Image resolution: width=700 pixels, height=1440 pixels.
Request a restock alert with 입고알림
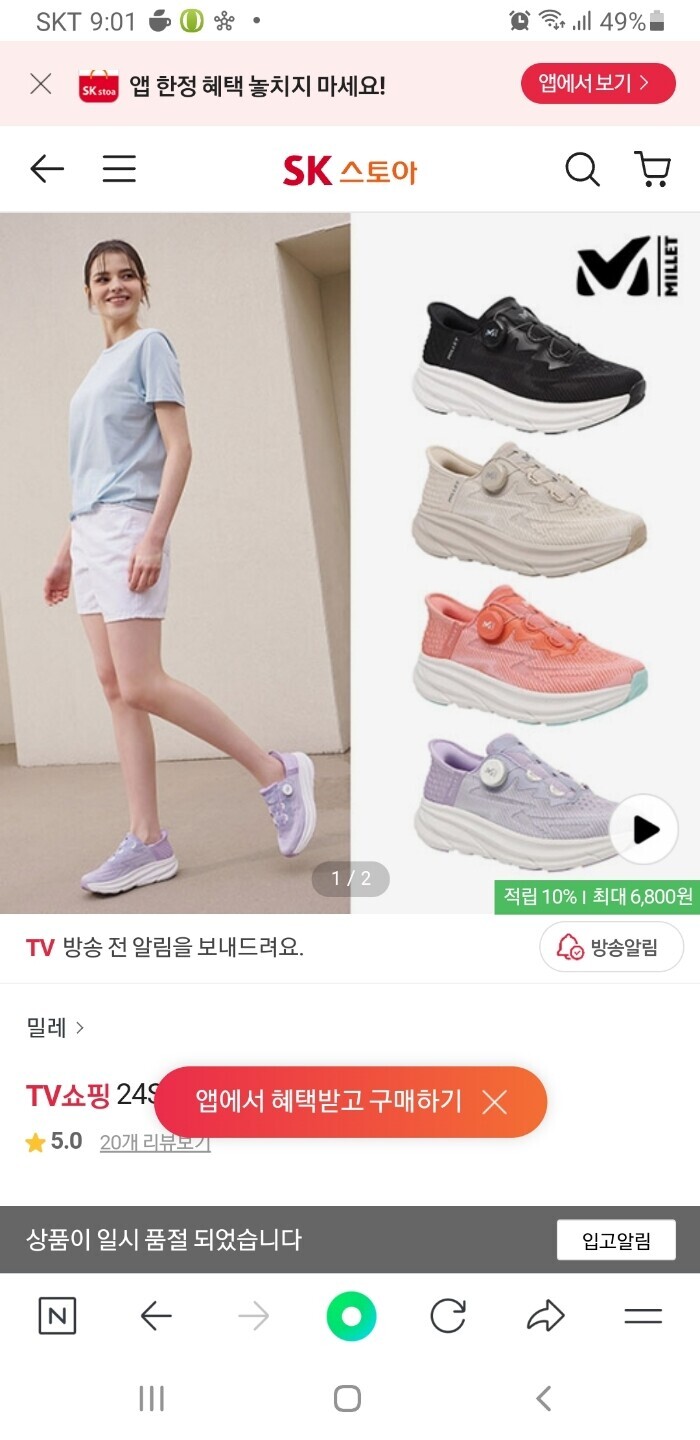coord(616,1241)
